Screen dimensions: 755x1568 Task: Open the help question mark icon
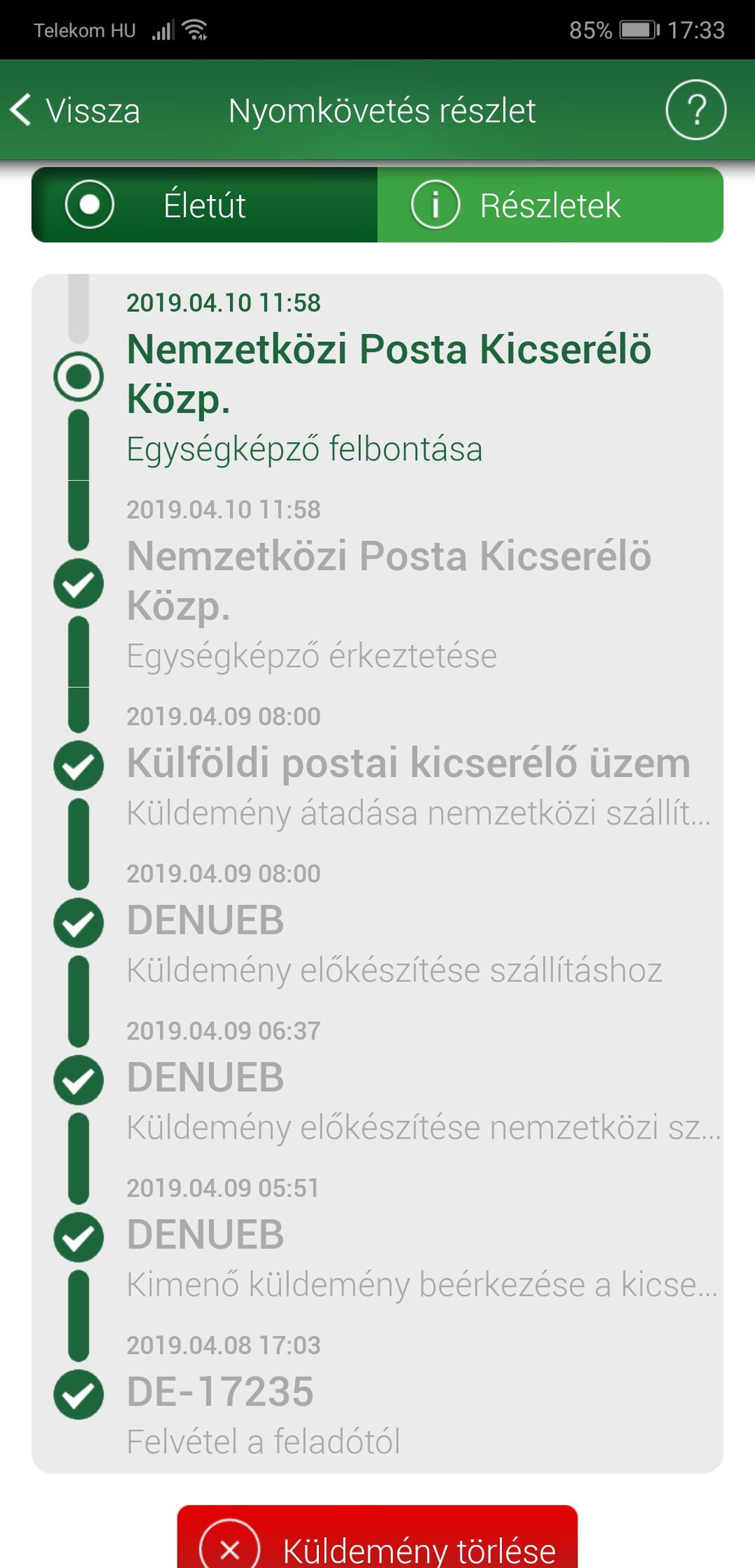tap(695, 110)
